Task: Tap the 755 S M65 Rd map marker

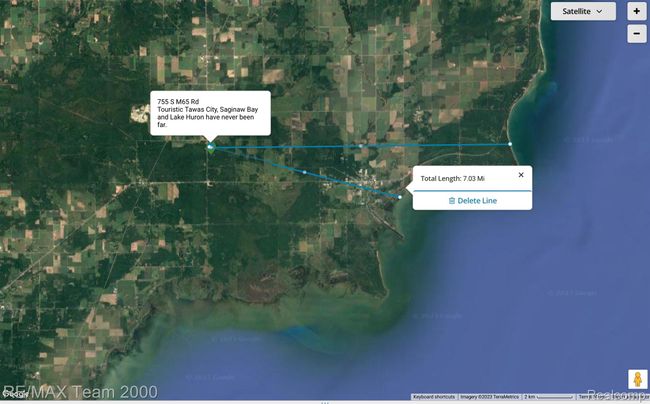Action: (210, 147)
